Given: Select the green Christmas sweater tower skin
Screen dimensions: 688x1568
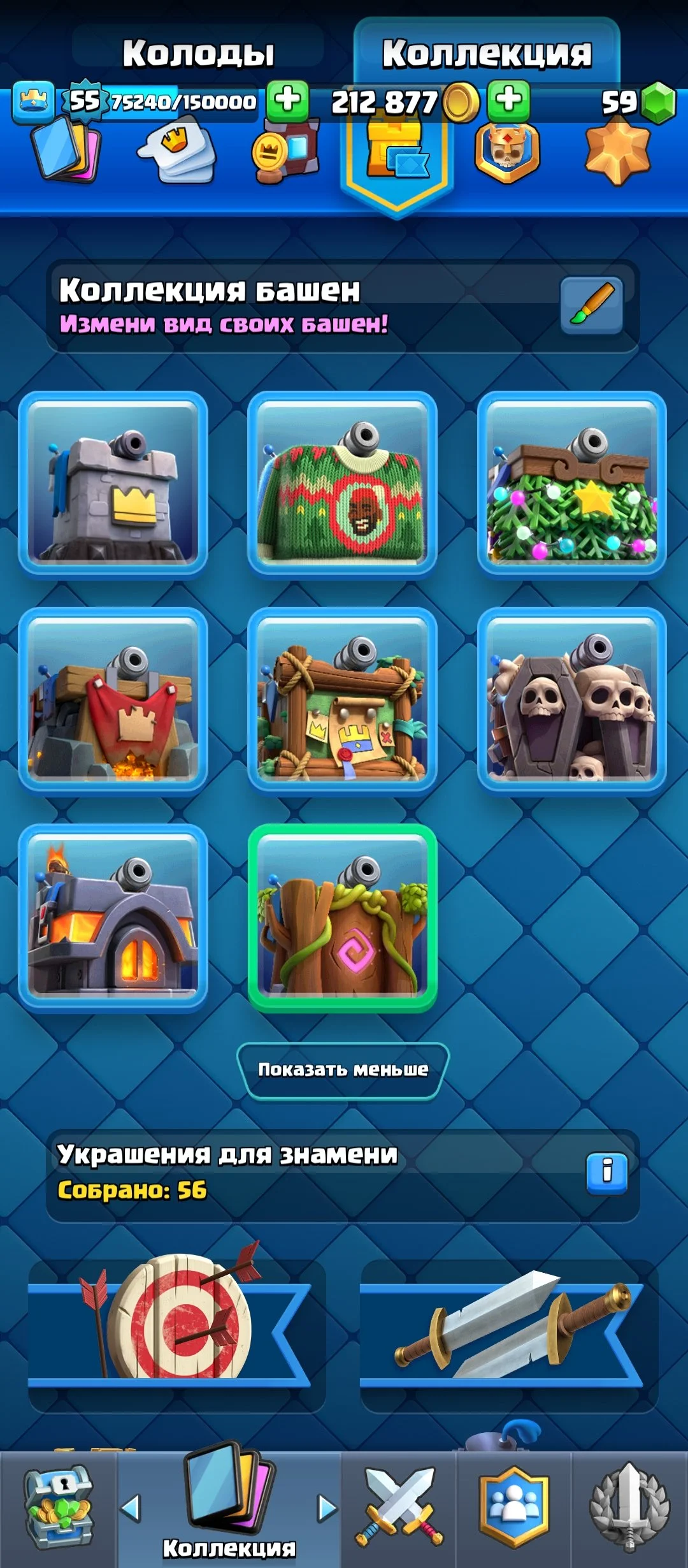Looking at the screenshot, I should tap(342, 483).
